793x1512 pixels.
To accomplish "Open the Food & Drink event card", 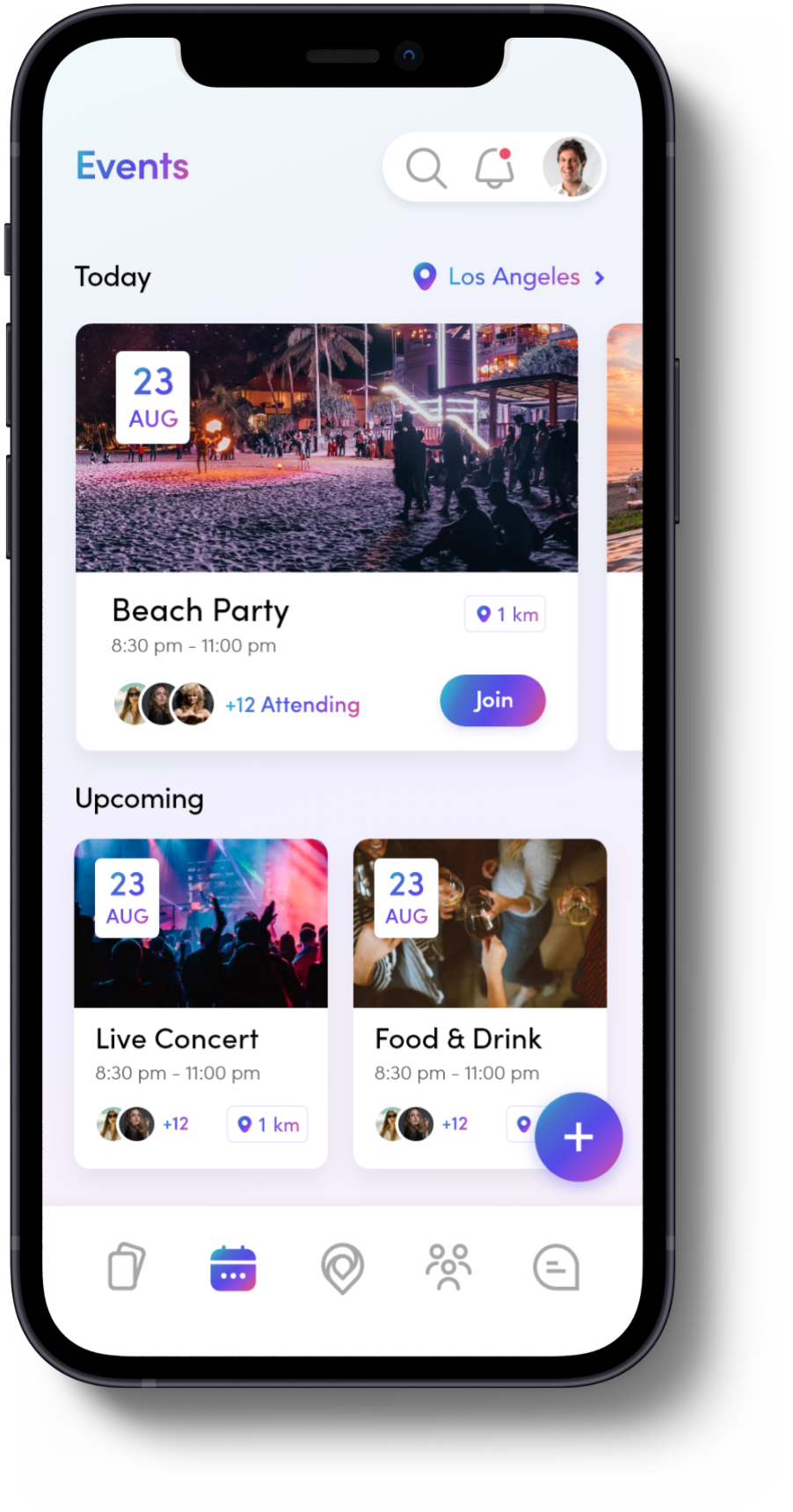I will 457,1002.
